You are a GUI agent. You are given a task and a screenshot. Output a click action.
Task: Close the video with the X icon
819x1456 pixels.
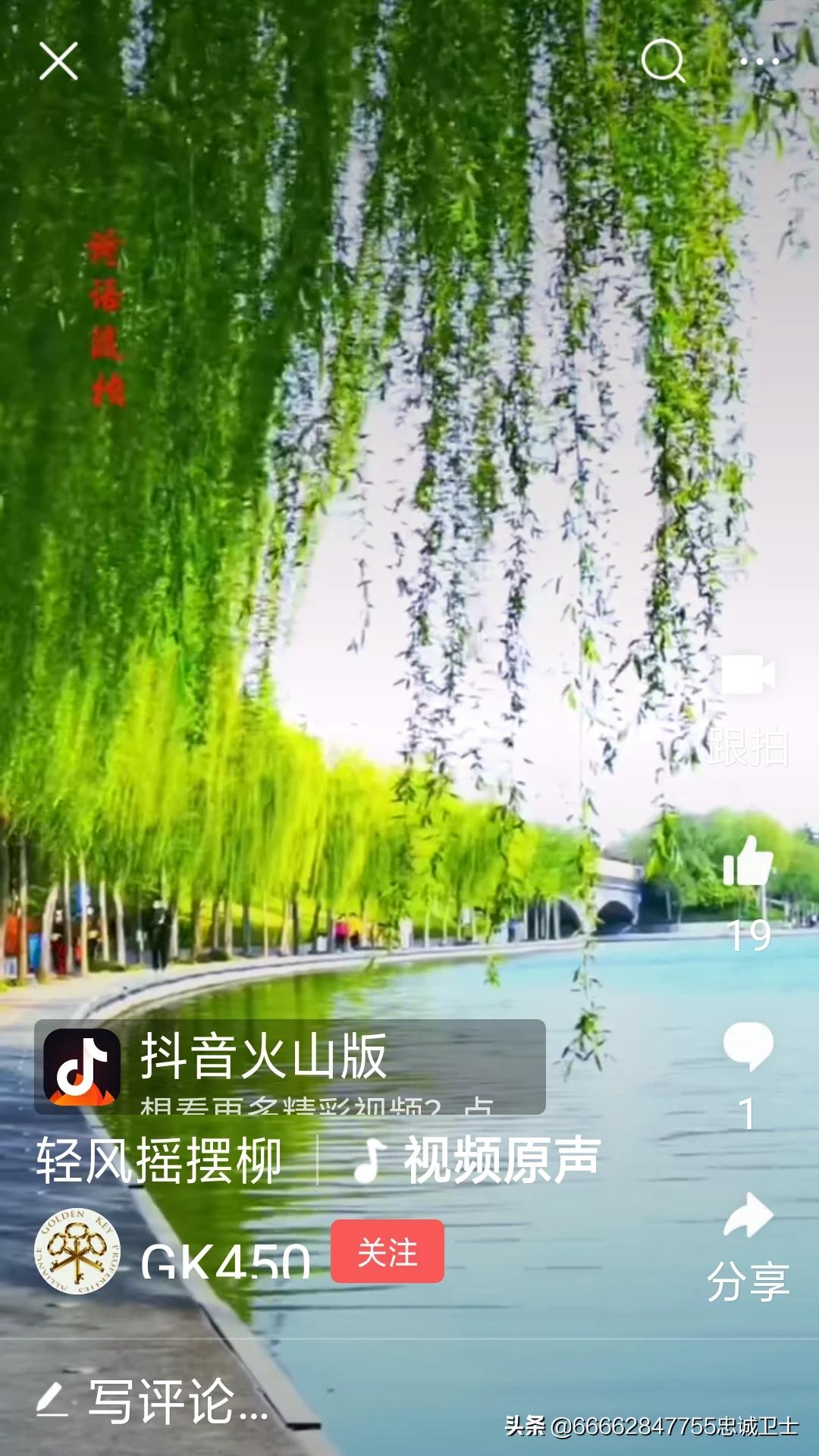(58, 61)
